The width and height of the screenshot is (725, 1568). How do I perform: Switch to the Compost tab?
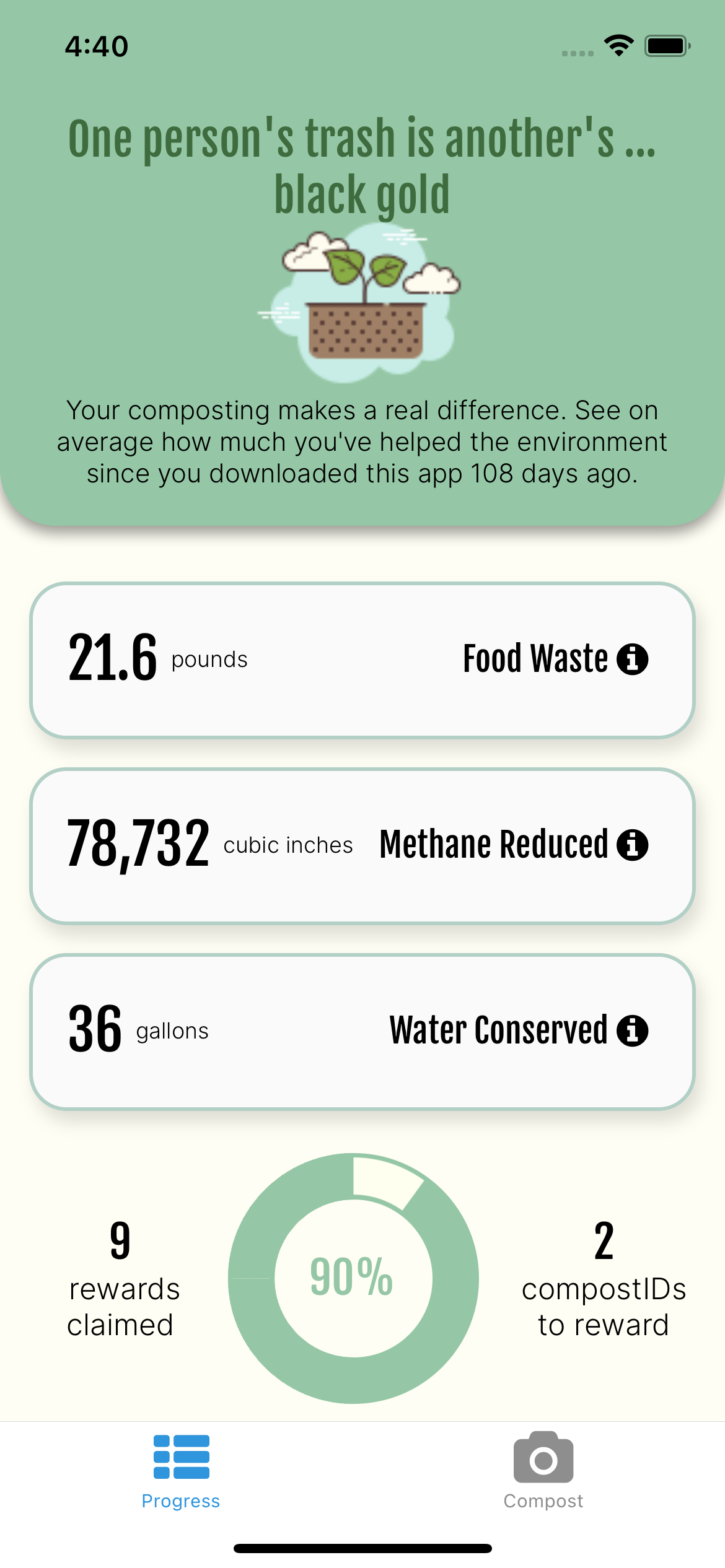543,1470
